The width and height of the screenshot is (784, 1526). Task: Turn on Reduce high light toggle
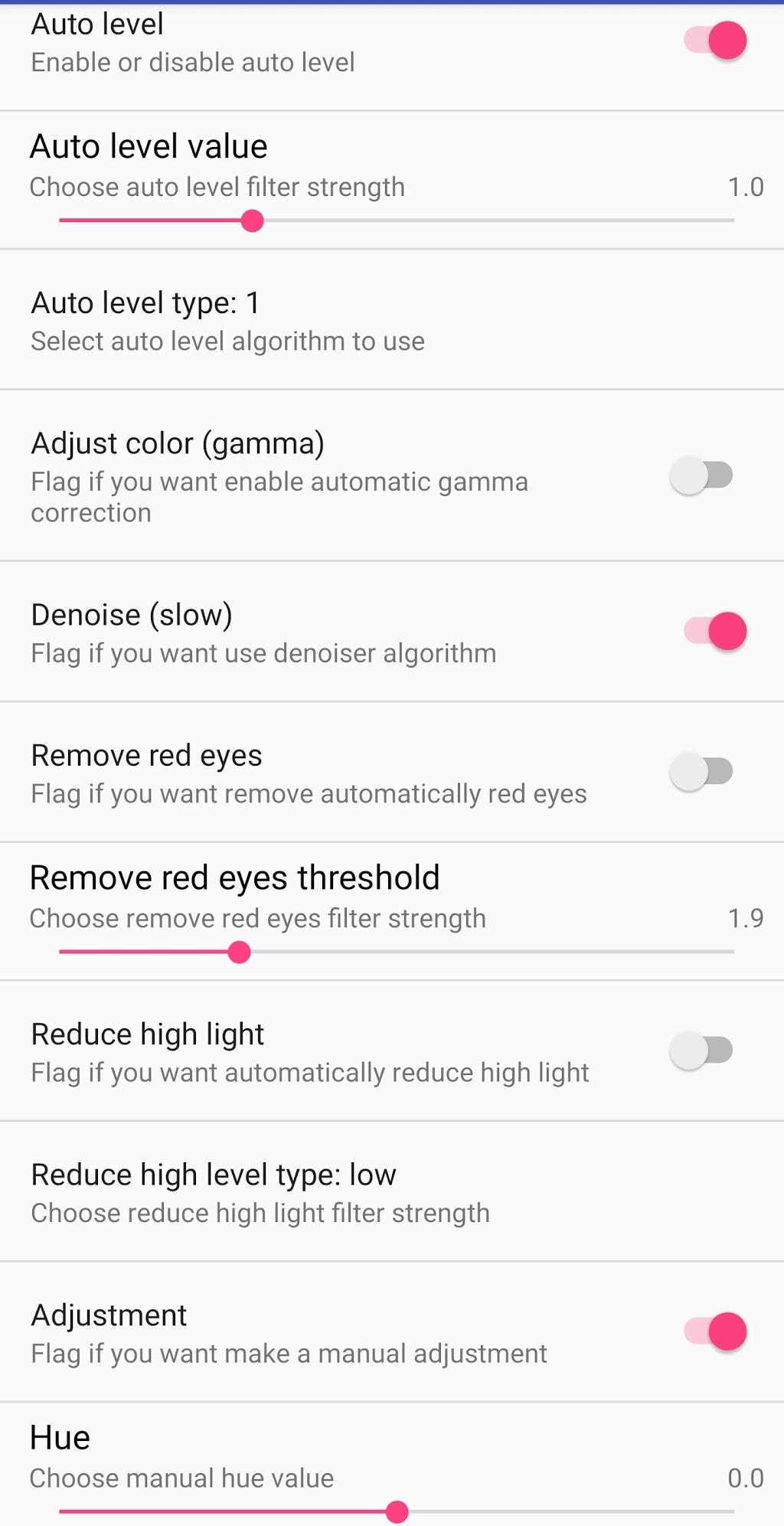pos(701,1051)
